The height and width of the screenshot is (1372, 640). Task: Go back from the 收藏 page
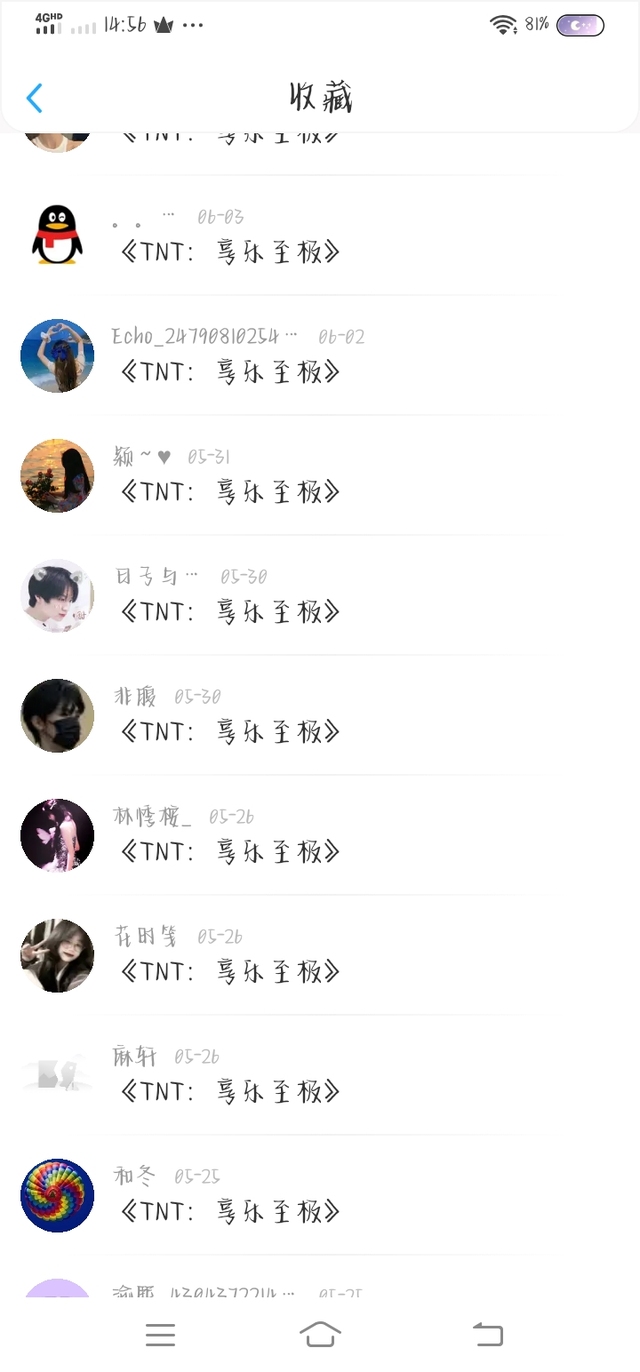[34, 98]
